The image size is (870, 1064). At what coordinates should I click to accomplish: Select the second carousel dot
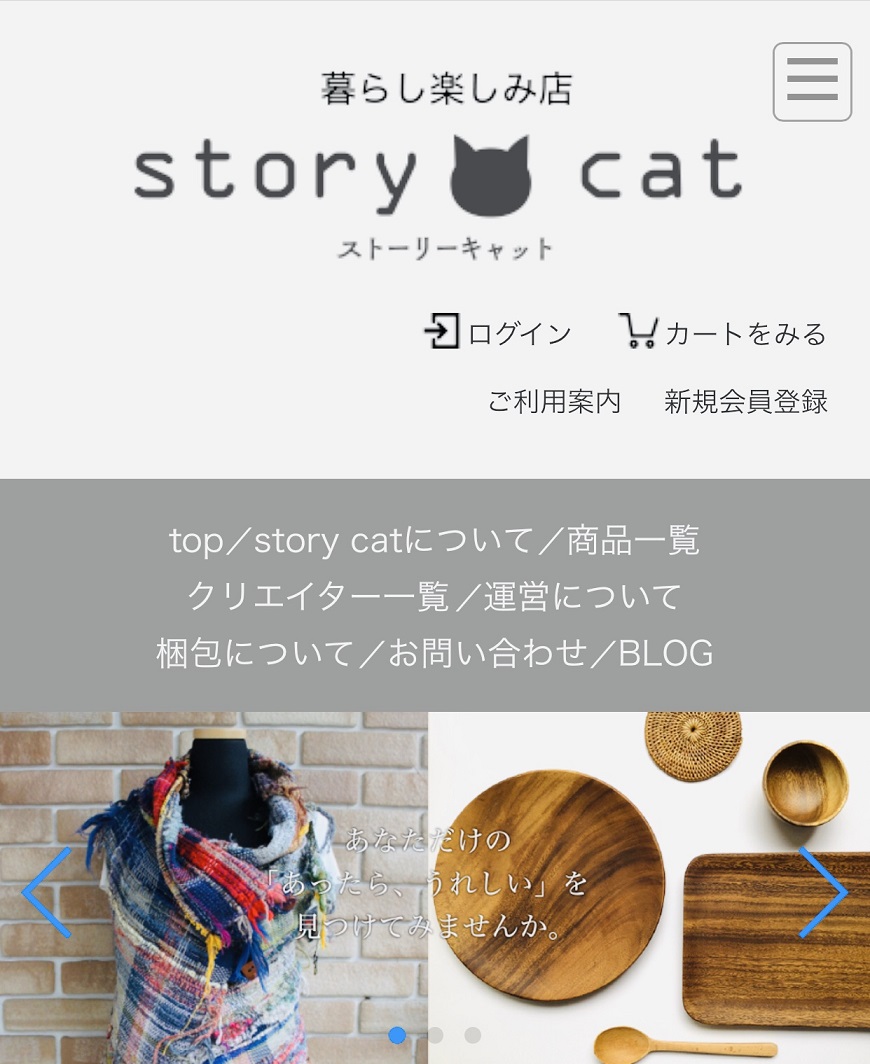click(x=435, y=1035)
